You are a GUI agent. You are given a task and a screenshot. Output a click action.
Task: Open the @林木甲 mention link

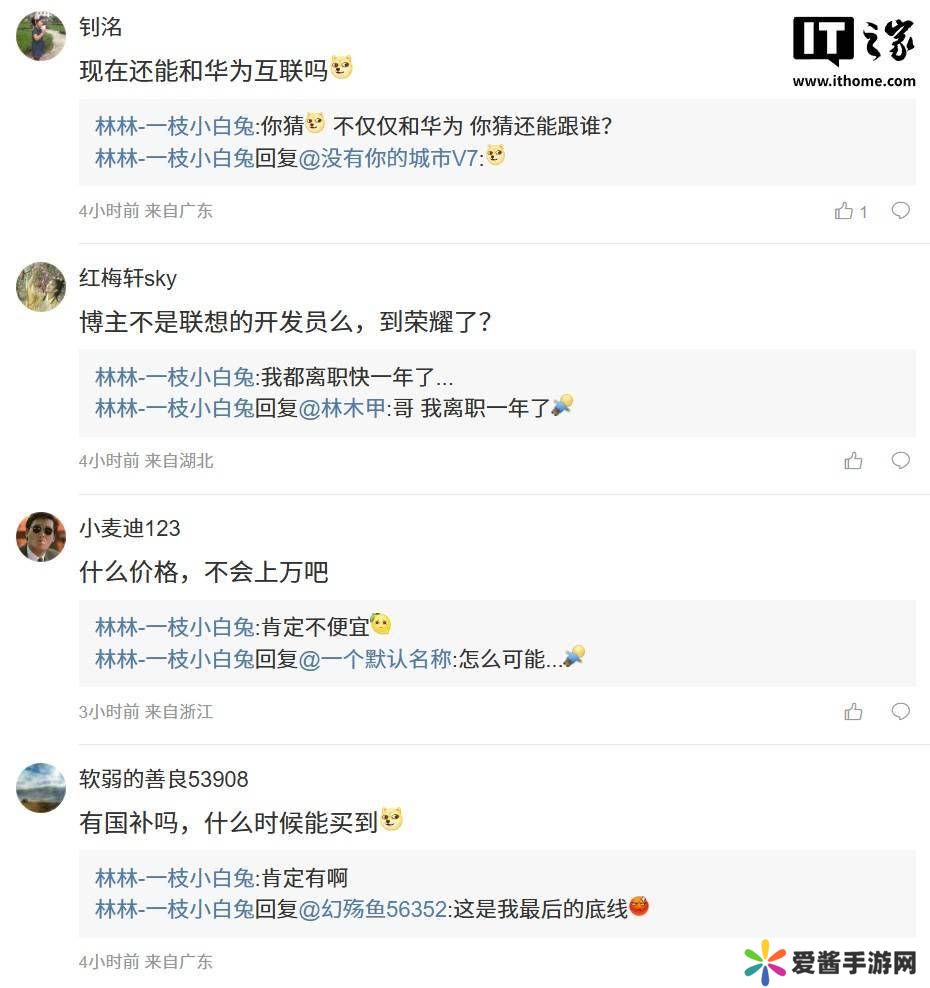pyautogui.click(x=342, y=408)
